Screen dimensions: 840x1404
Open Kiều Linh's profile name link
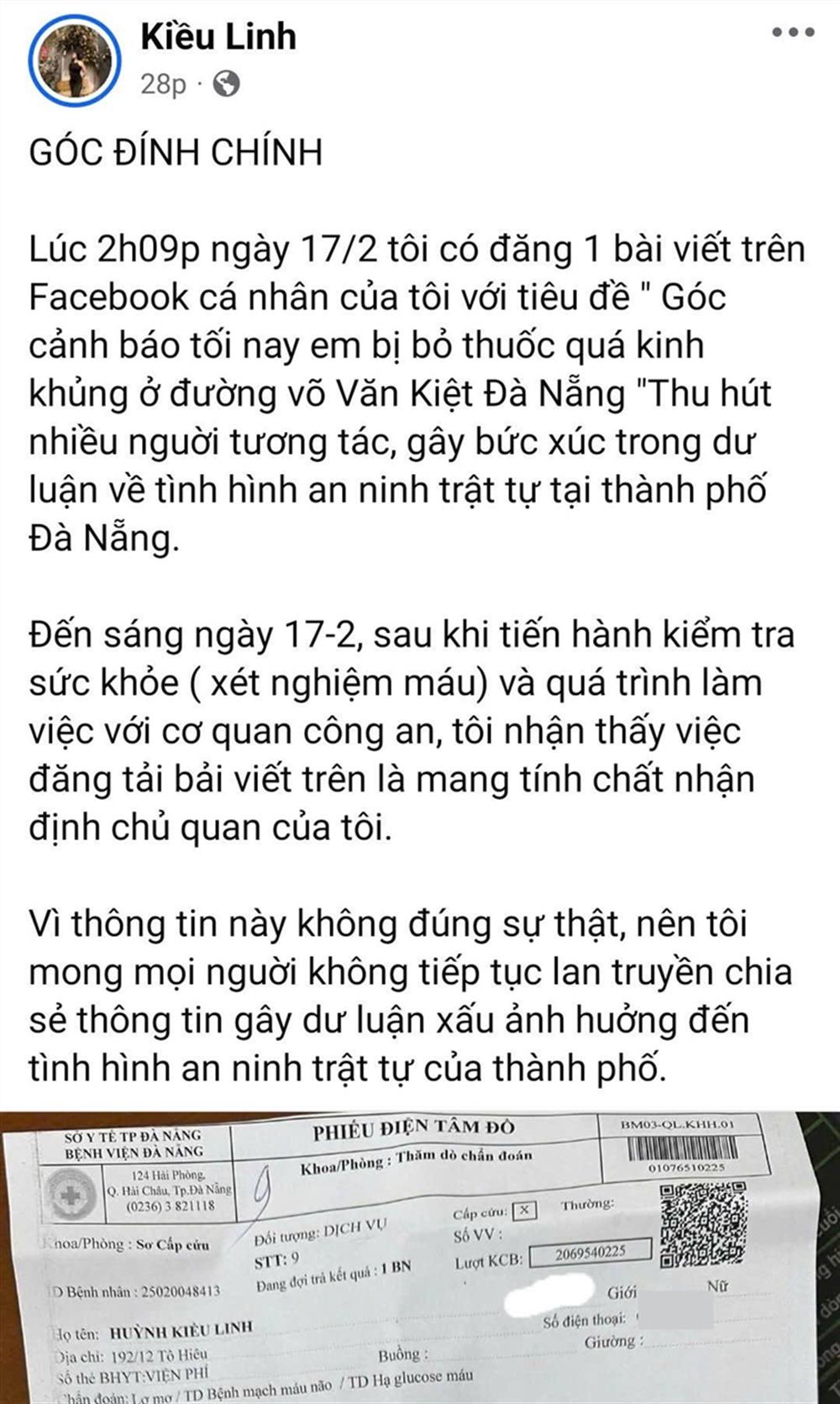click(218, 37)
